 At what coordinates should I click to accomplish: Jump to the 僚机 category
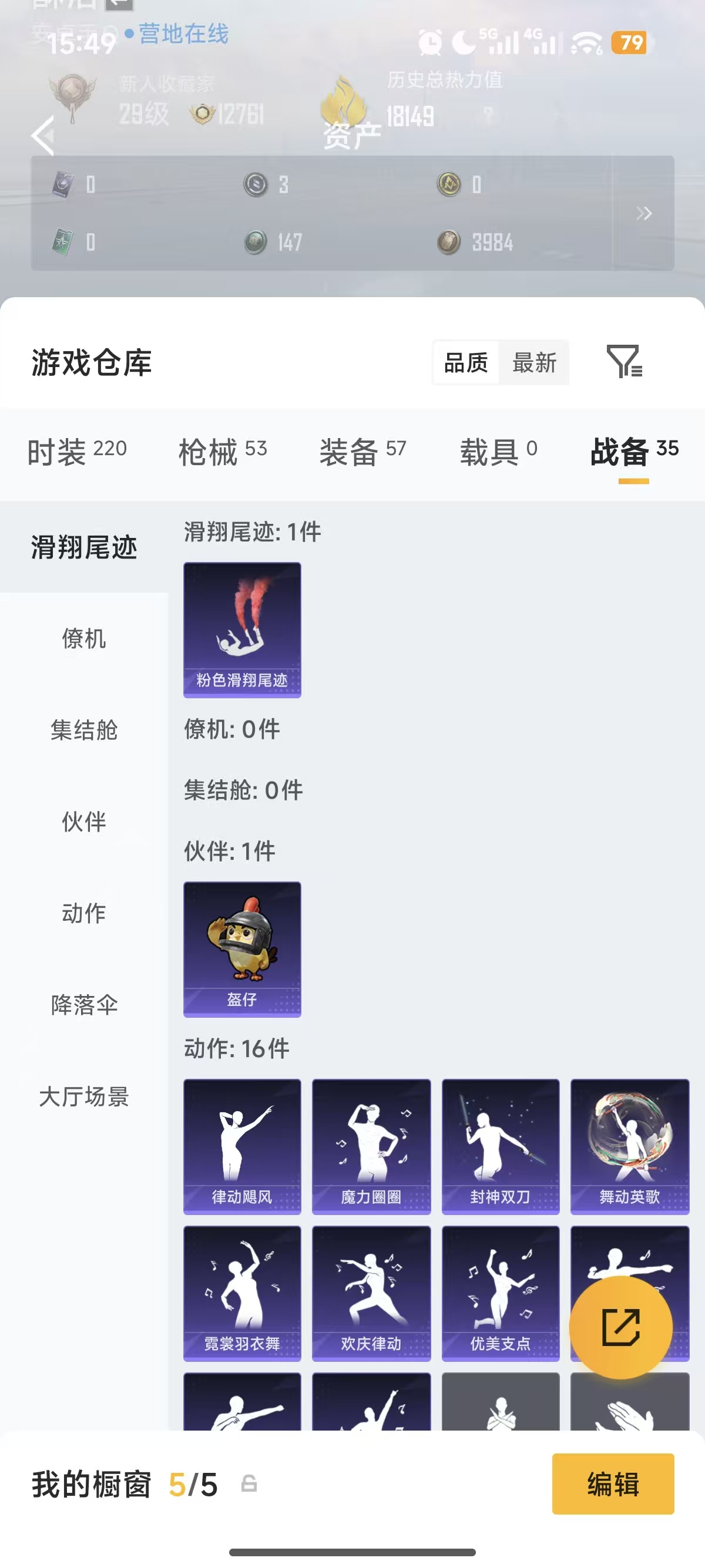(x=84, y=638)
